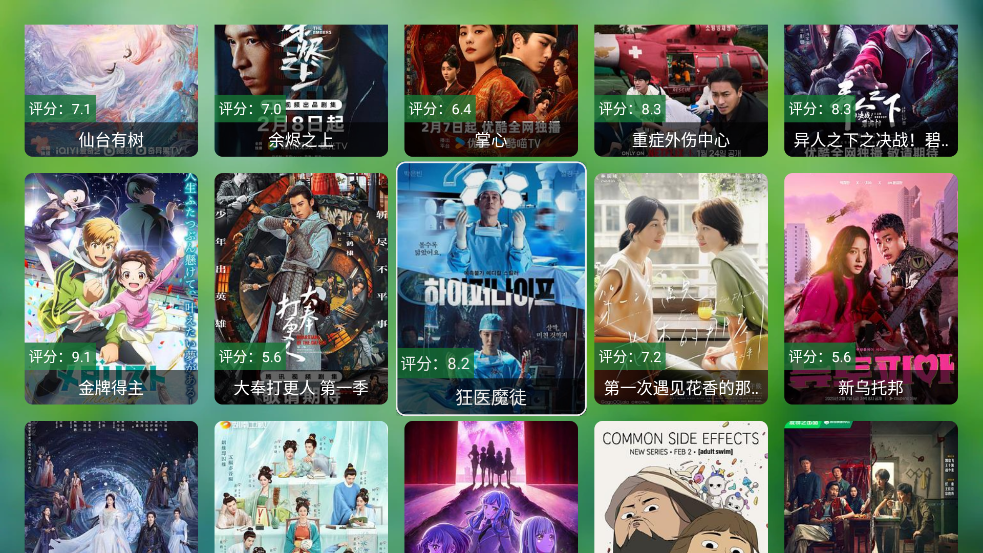The image size is (983, 553).
Task: Open 第一次遇见花香的那 card
Action: pyautogui.click(x=681, y=288)
